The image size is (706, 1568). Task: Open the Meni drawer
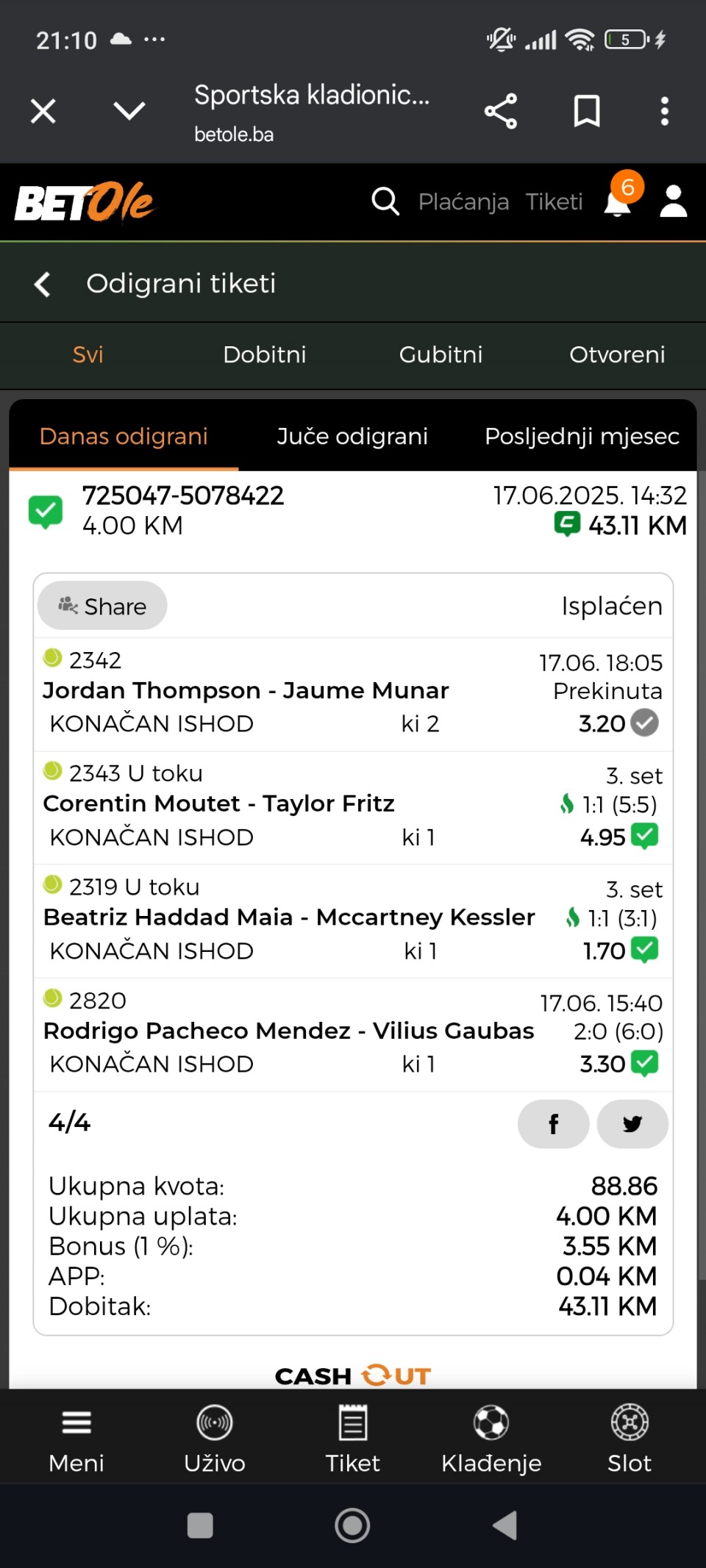(76, 1435)
